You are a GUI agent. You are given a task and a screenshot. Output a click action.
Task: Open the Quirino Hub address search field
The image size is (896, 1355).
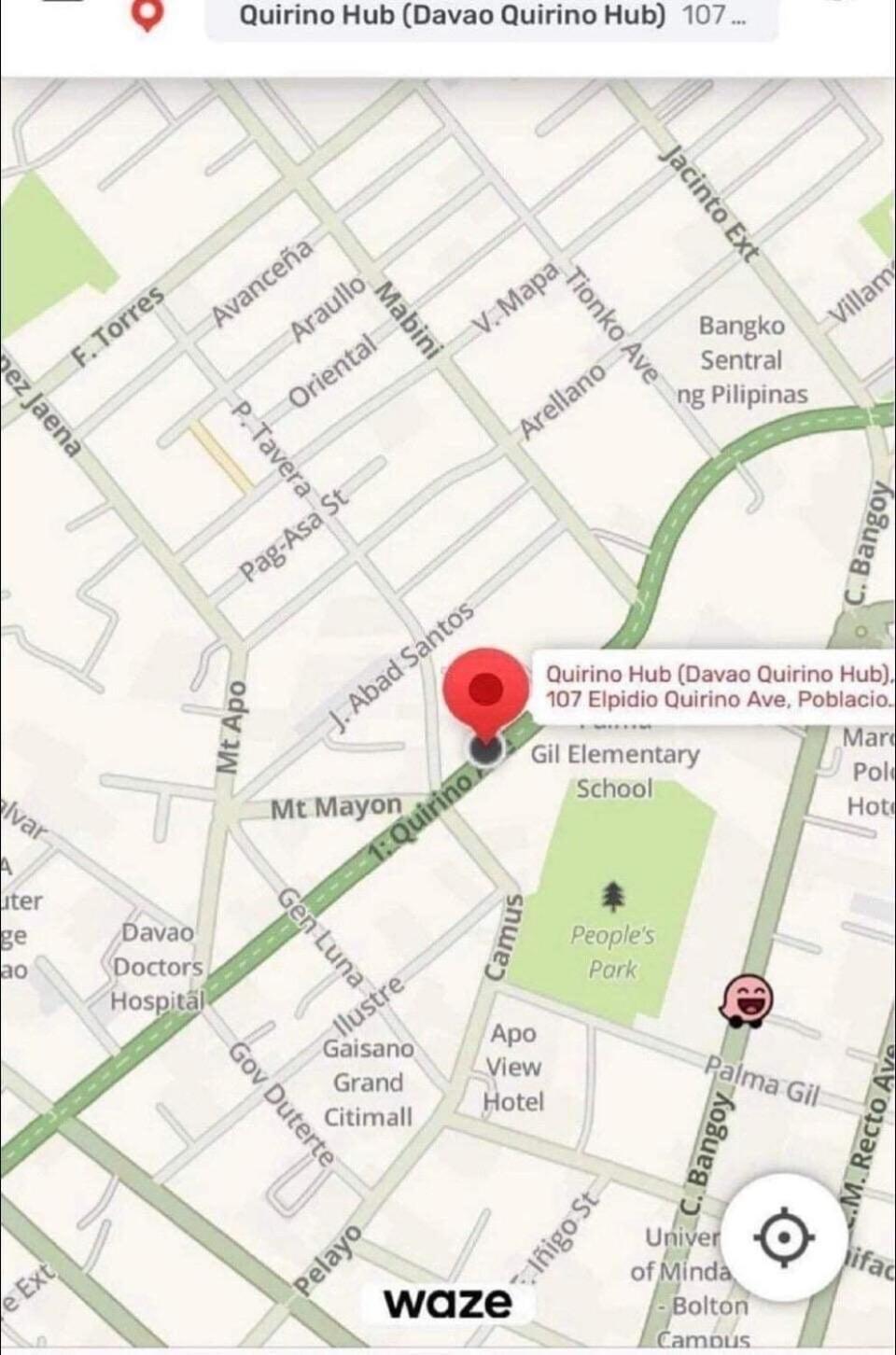(x=492, y=16)
